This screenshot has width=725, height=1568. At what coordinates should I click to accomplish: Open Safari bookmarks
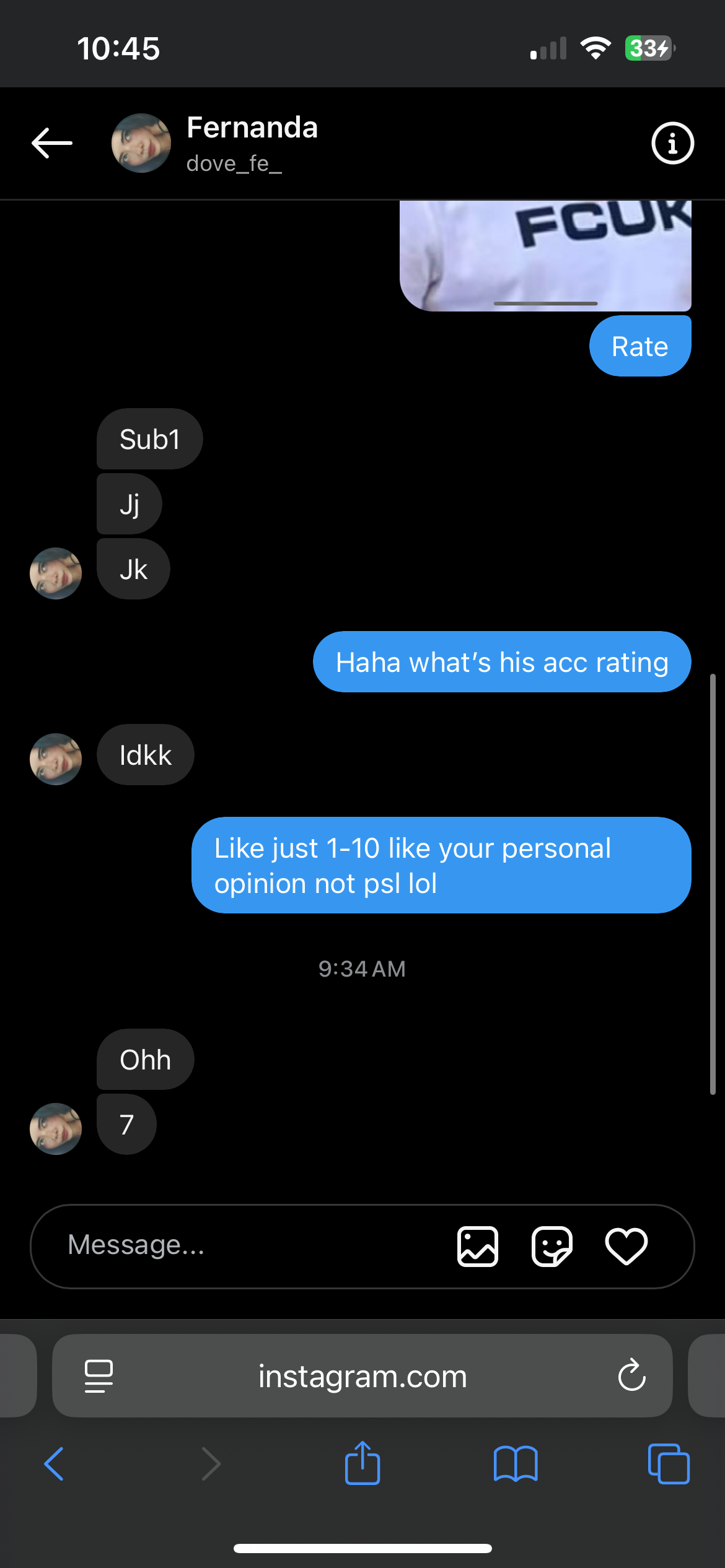tap(516, 1464)
